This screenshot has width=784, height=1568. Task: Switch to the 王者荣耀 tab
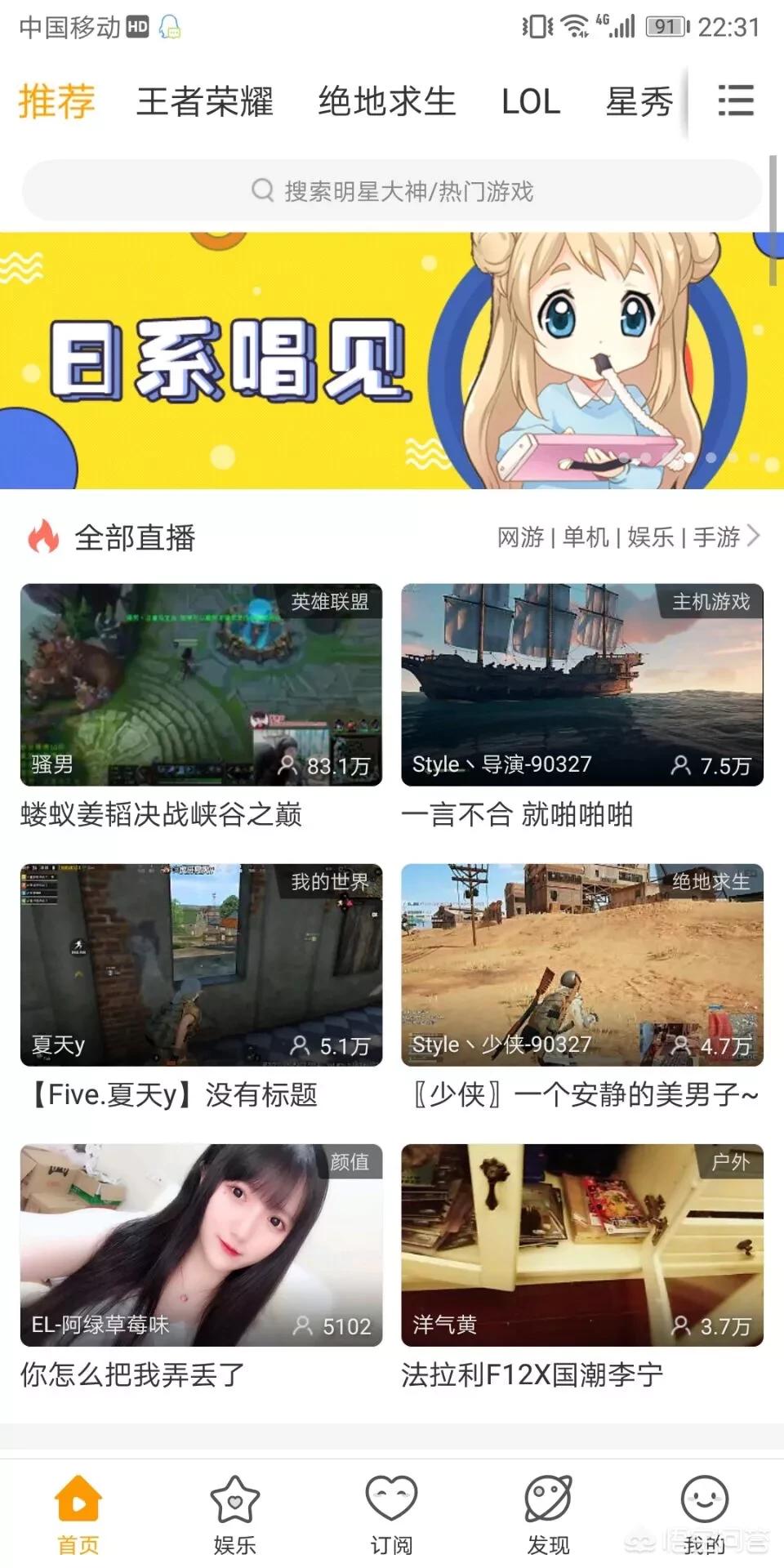pos(204,102)
